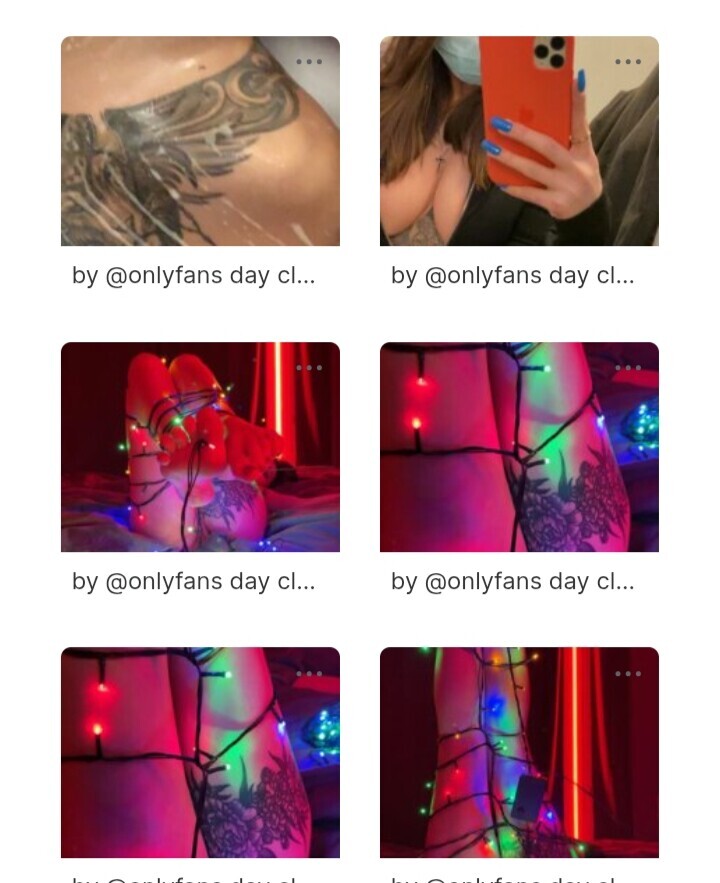View the mirror selfie with orange phone
720x883 pixels.
coord(519,141)
